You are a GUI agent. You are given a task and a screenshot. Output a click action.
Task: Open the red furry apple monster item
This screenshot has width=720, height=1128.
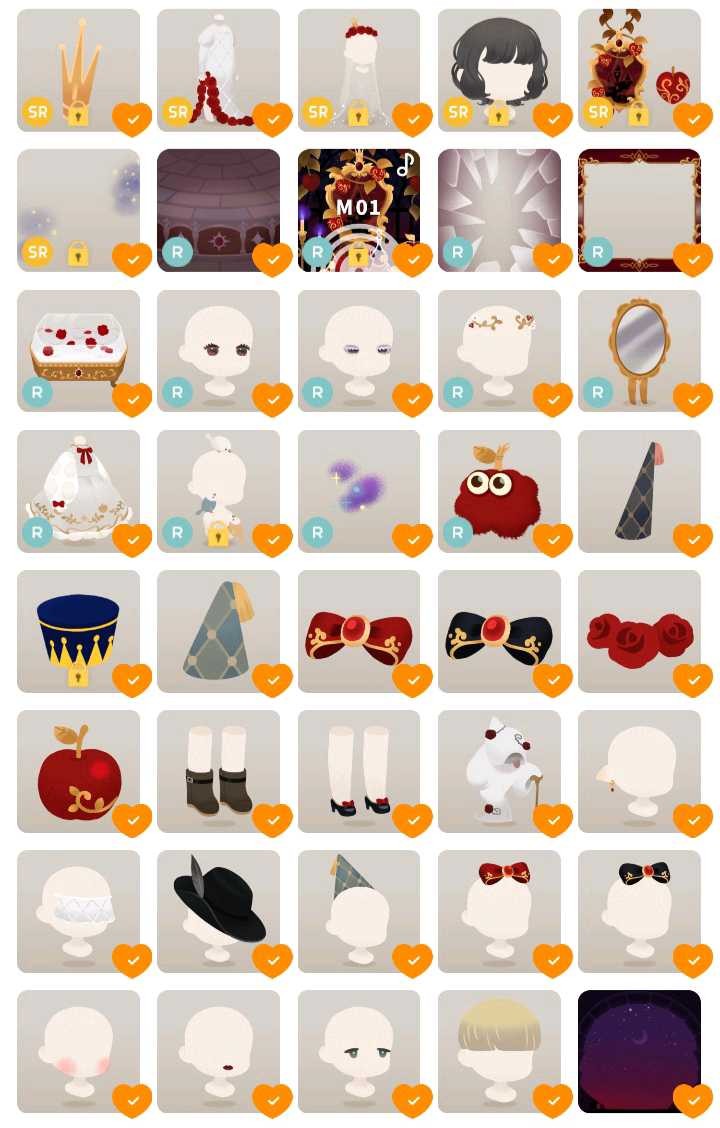tap(498, 490)
